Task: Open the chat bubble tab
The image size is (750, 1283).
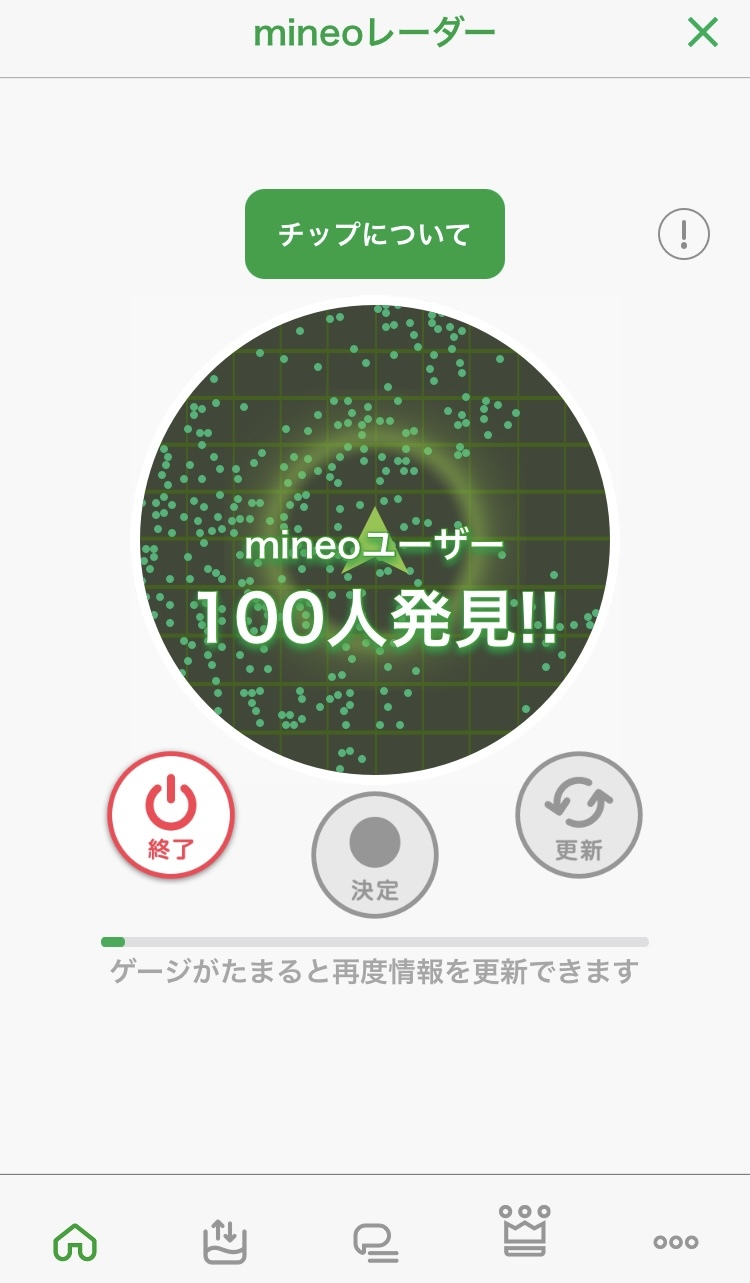Action: coord(375,1242)
